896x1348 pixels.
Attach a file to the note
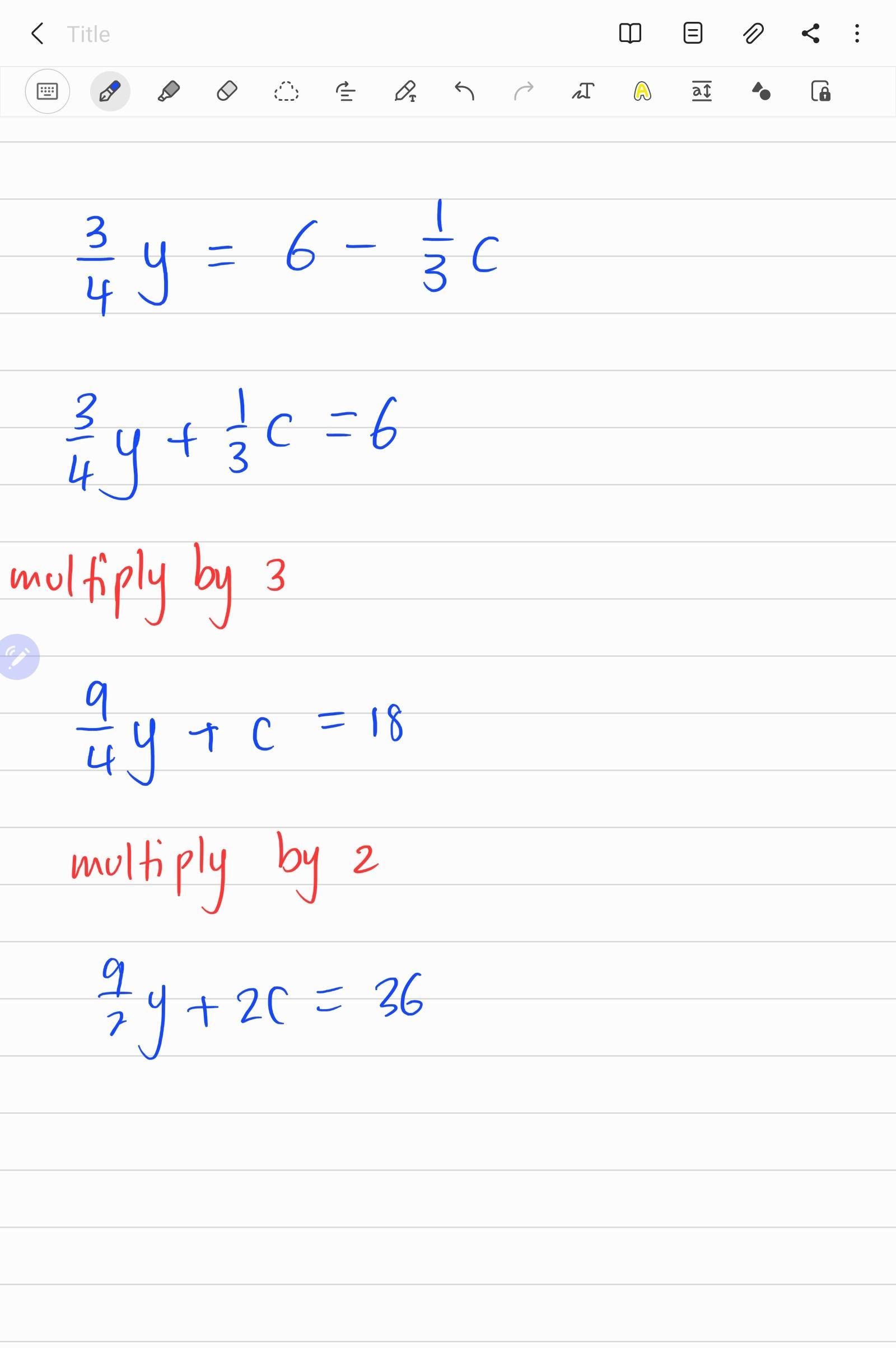753,34
